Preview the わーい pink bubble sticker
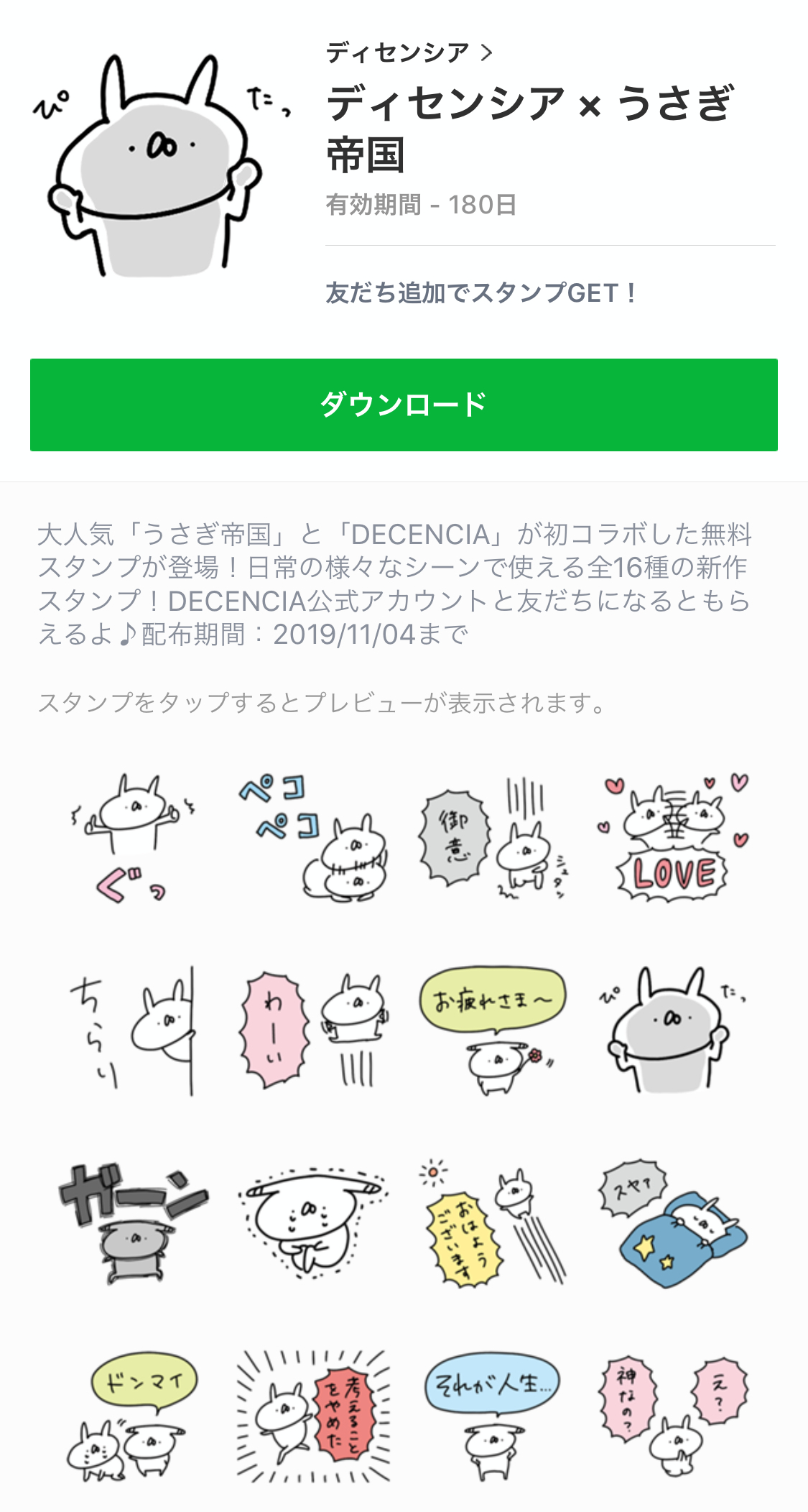This screenshot has height=1512, width=808. 314,1031
